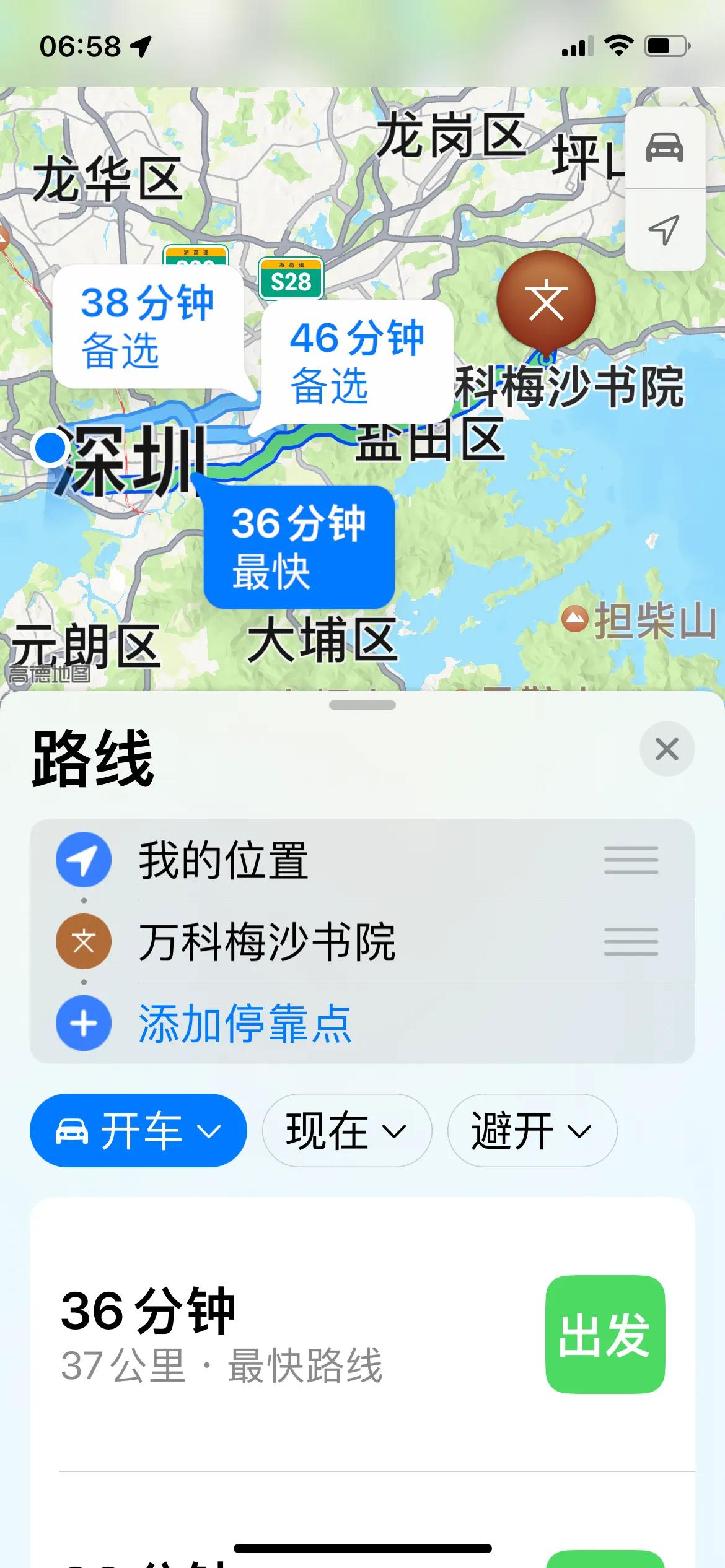This screenshot has width=725, height=1568.
Task: Select the S28 highway shield marker
Action: click(x=291, y=277)
